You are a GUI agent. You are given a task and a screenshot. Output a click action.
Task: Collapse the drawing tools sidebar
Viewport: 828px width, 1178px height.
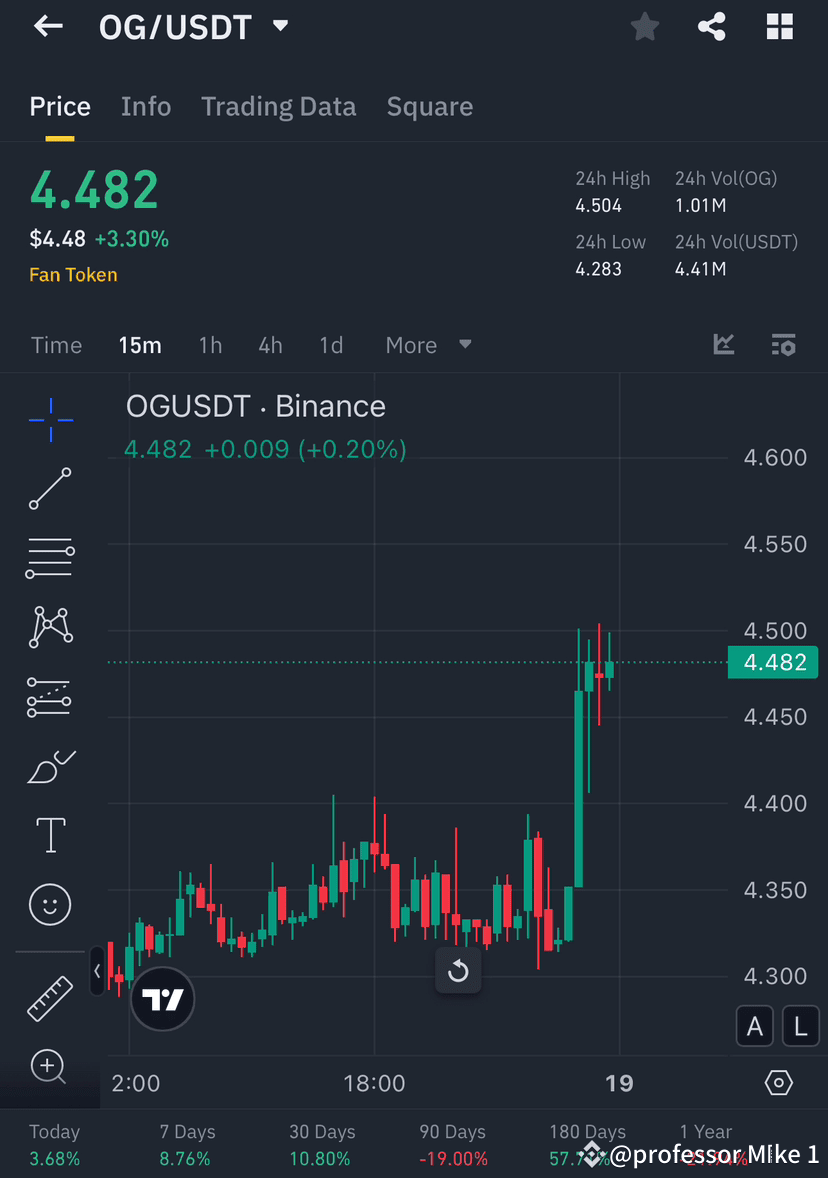(97, 970)
